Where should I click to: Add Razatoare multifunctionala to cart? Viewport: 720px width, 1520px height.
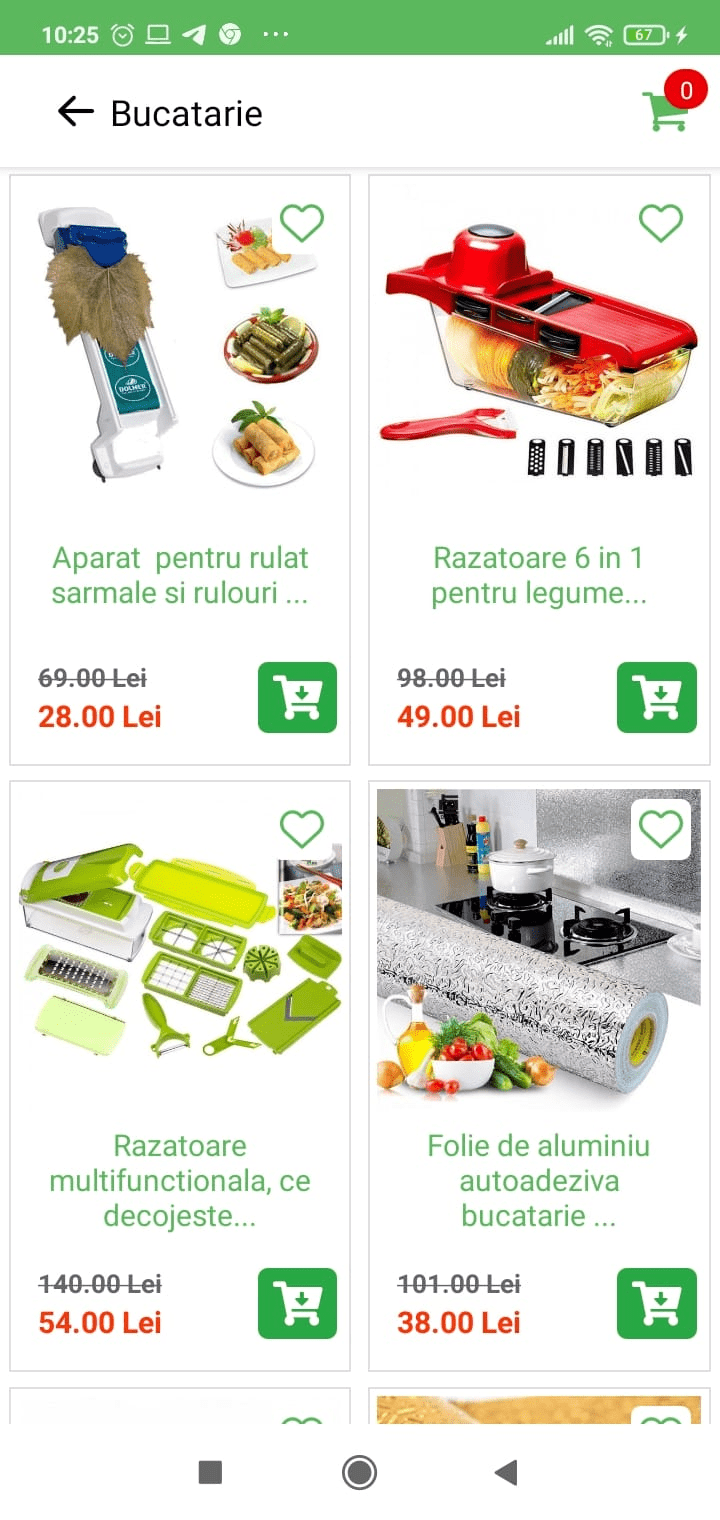click(297, 1303)
